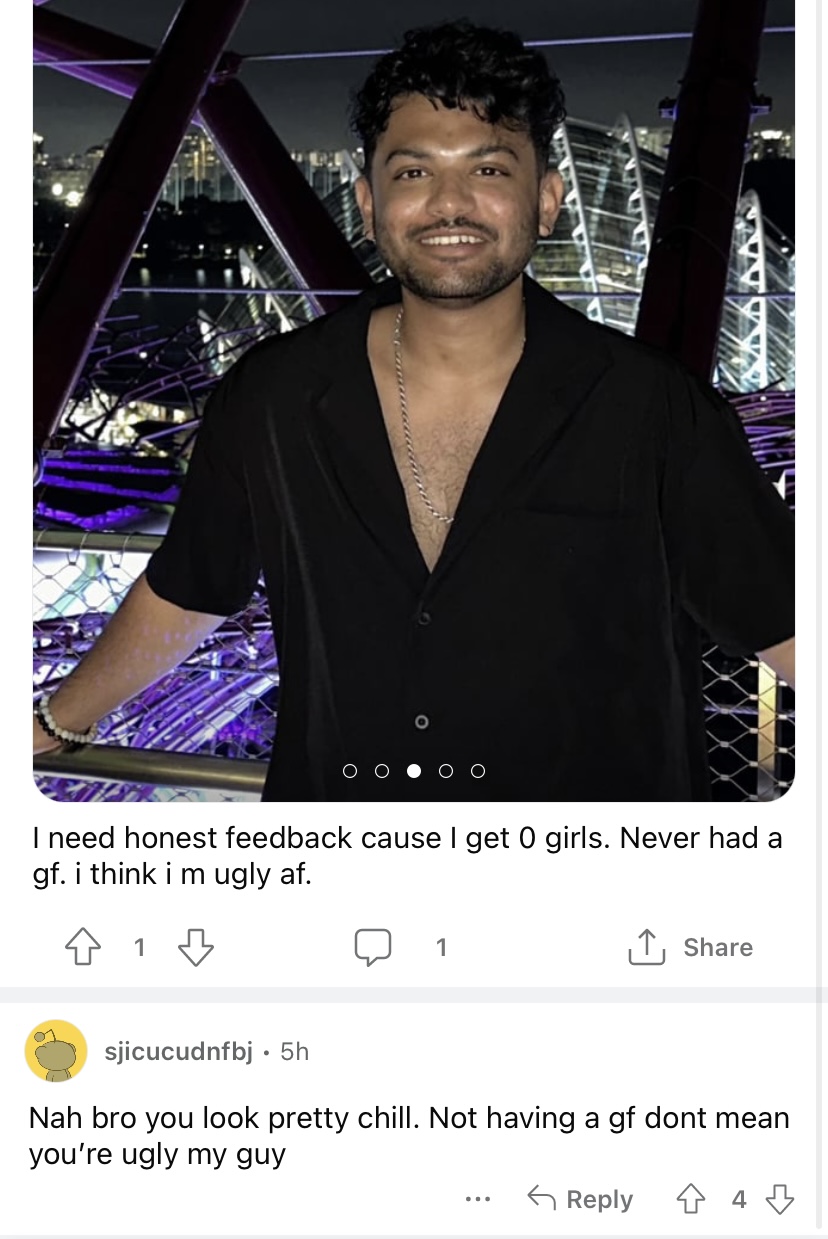The image size is (828, 1239).
Task: Upvote the post
Action: click(x=82, y=947)
